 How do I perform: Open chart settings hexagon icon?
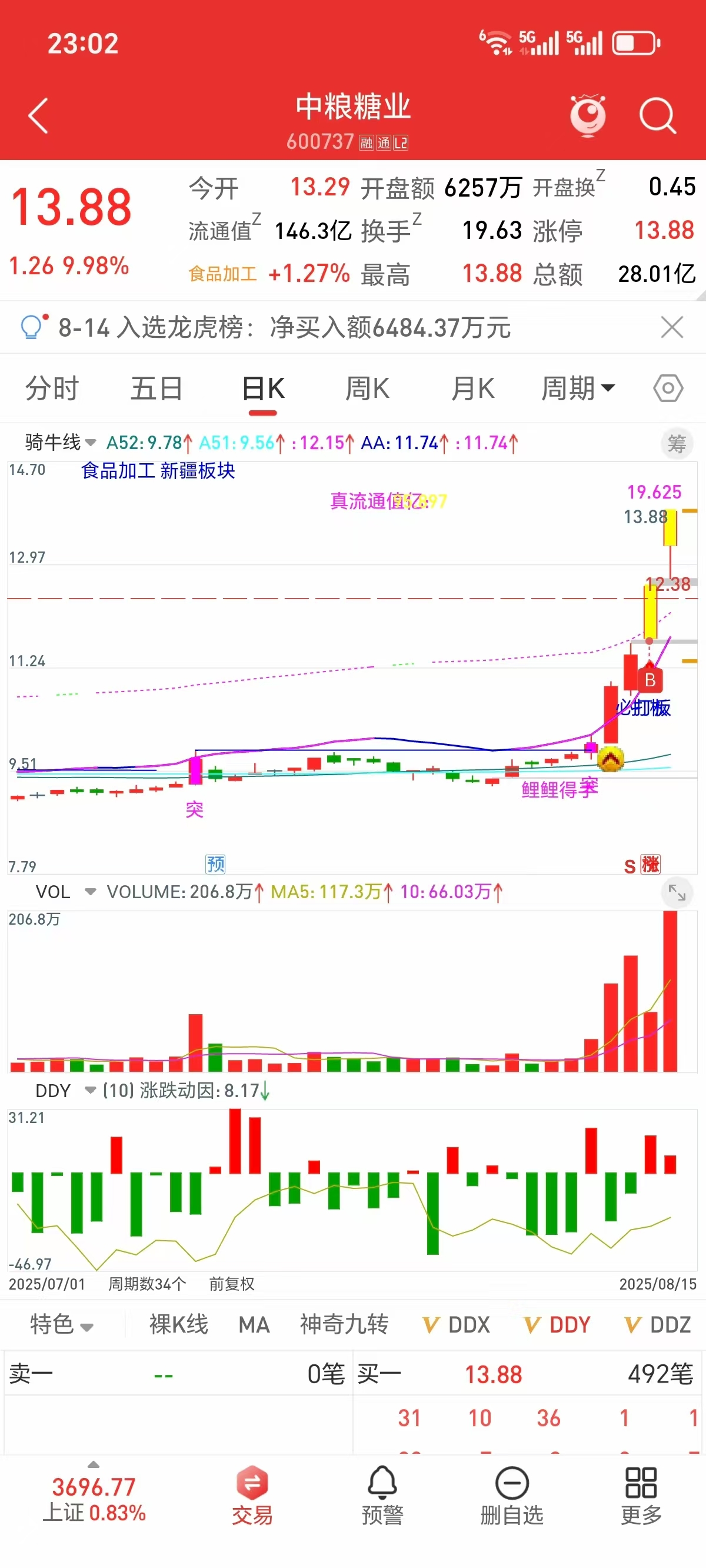click(668, 388)
